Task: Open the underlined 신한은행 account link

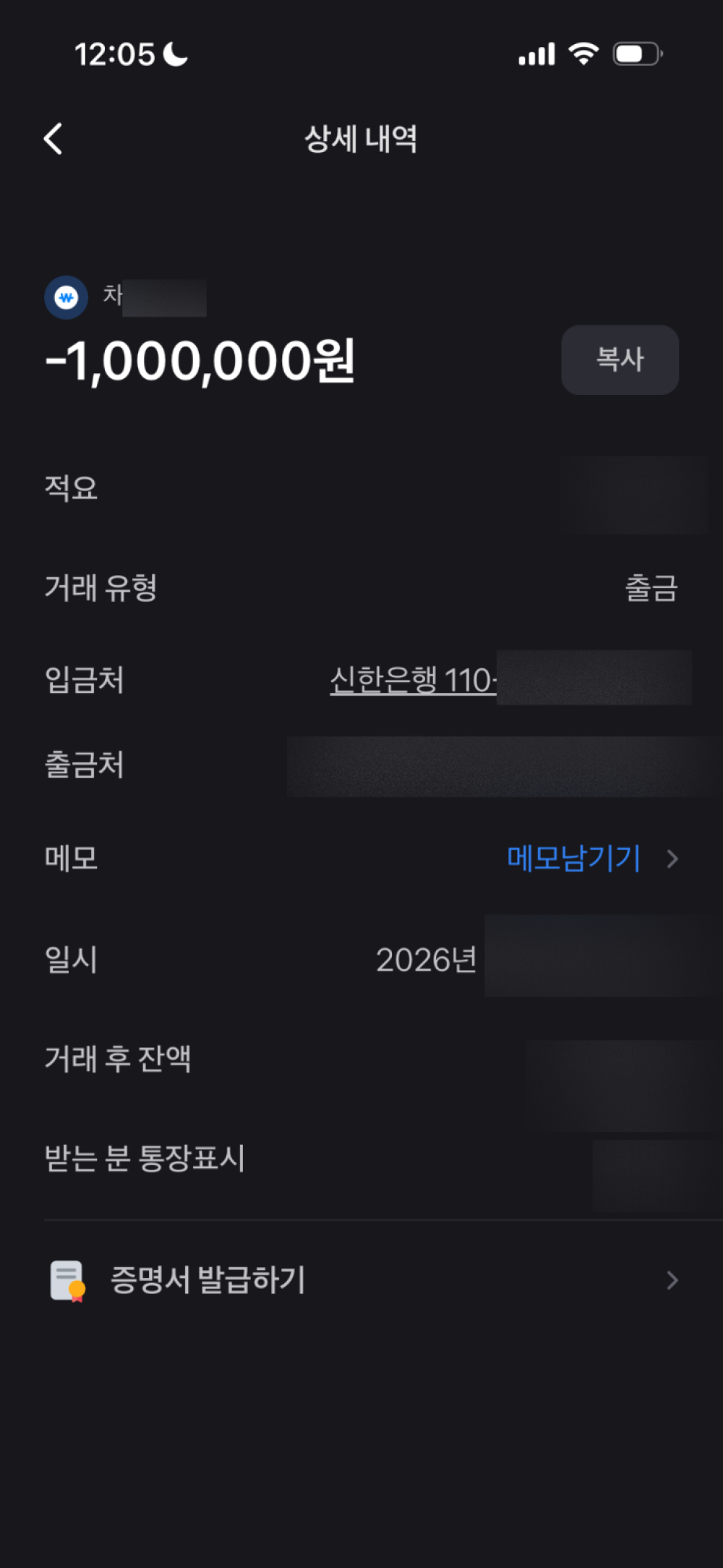Action: pyautogui.click(x=413, y=680)
